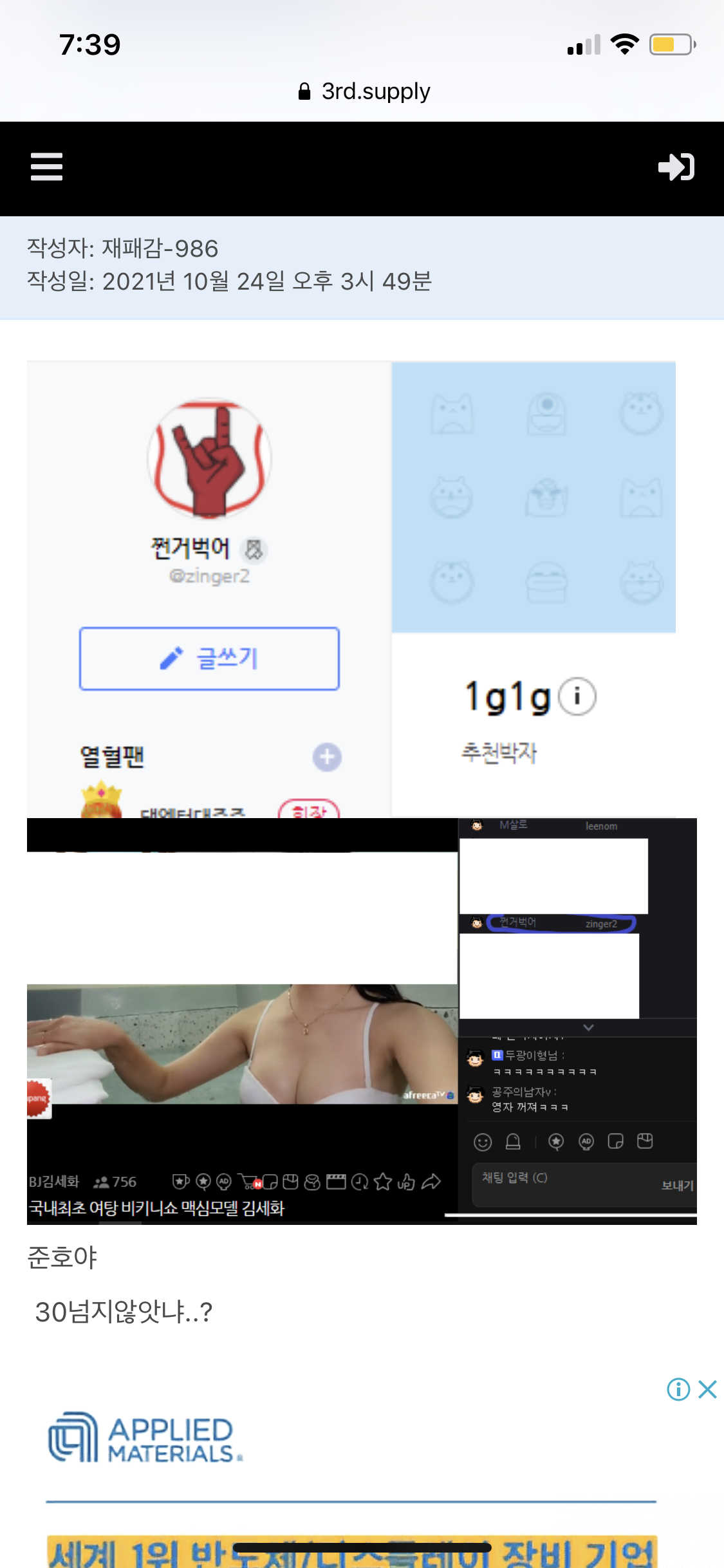Open the hamburger navigation menu
Image resolution: width=724 pixels, height=1568 pixels.
[x=46, y=167]
